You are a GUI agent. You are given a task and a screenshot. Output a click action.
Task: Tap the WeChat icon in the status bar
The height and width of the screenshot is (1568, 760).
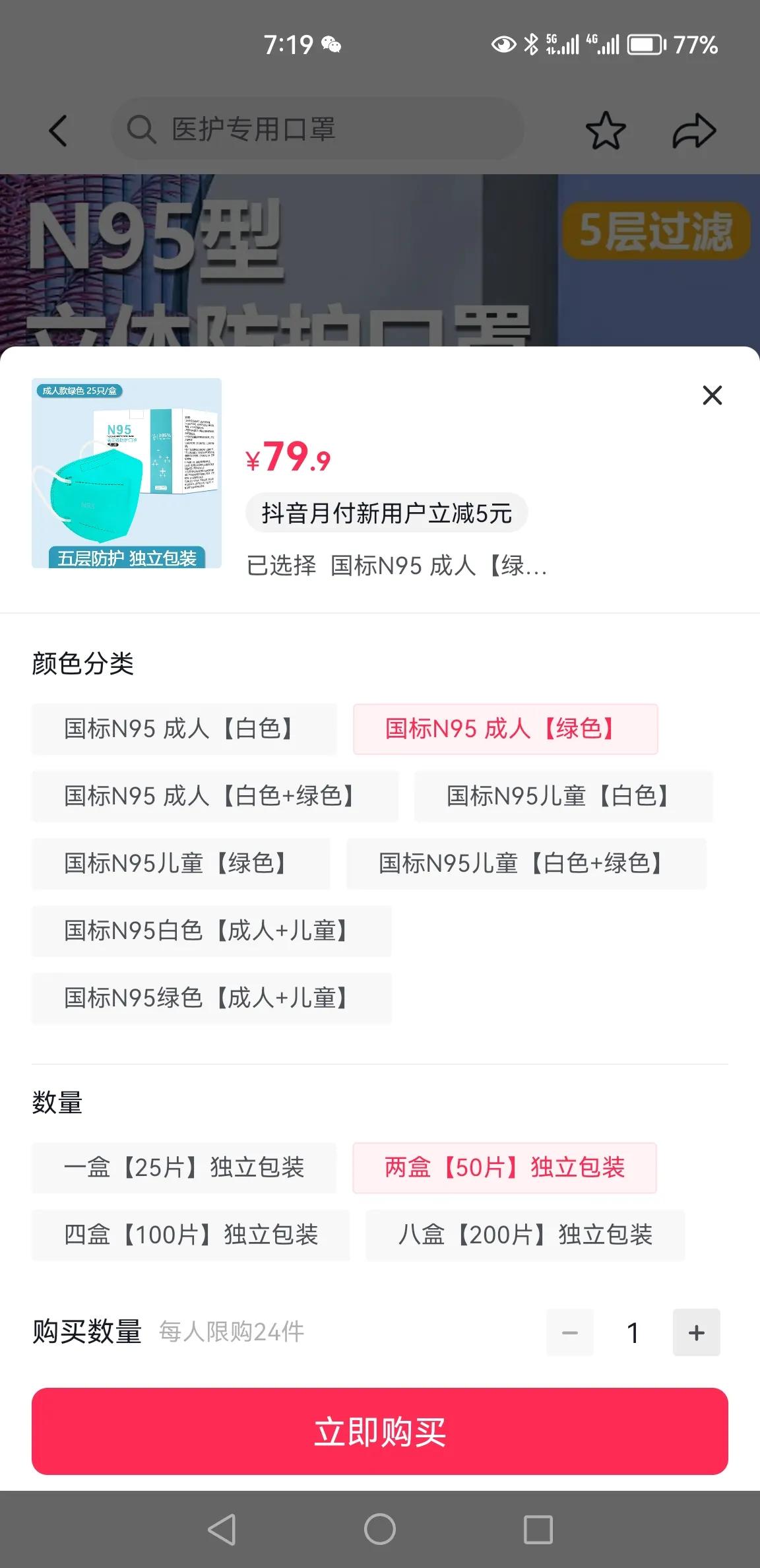(x=330, y=45)
